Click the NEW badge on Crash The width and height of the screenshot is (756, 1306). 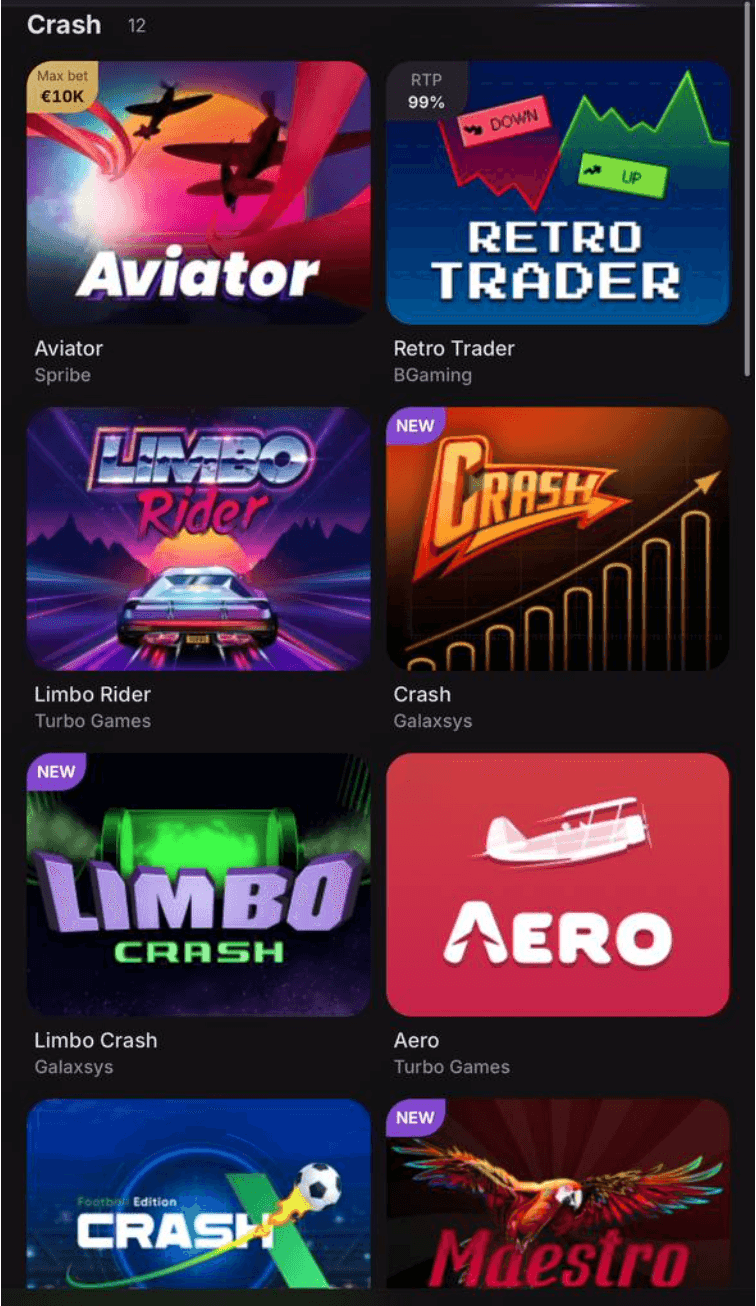coord(415,425)
